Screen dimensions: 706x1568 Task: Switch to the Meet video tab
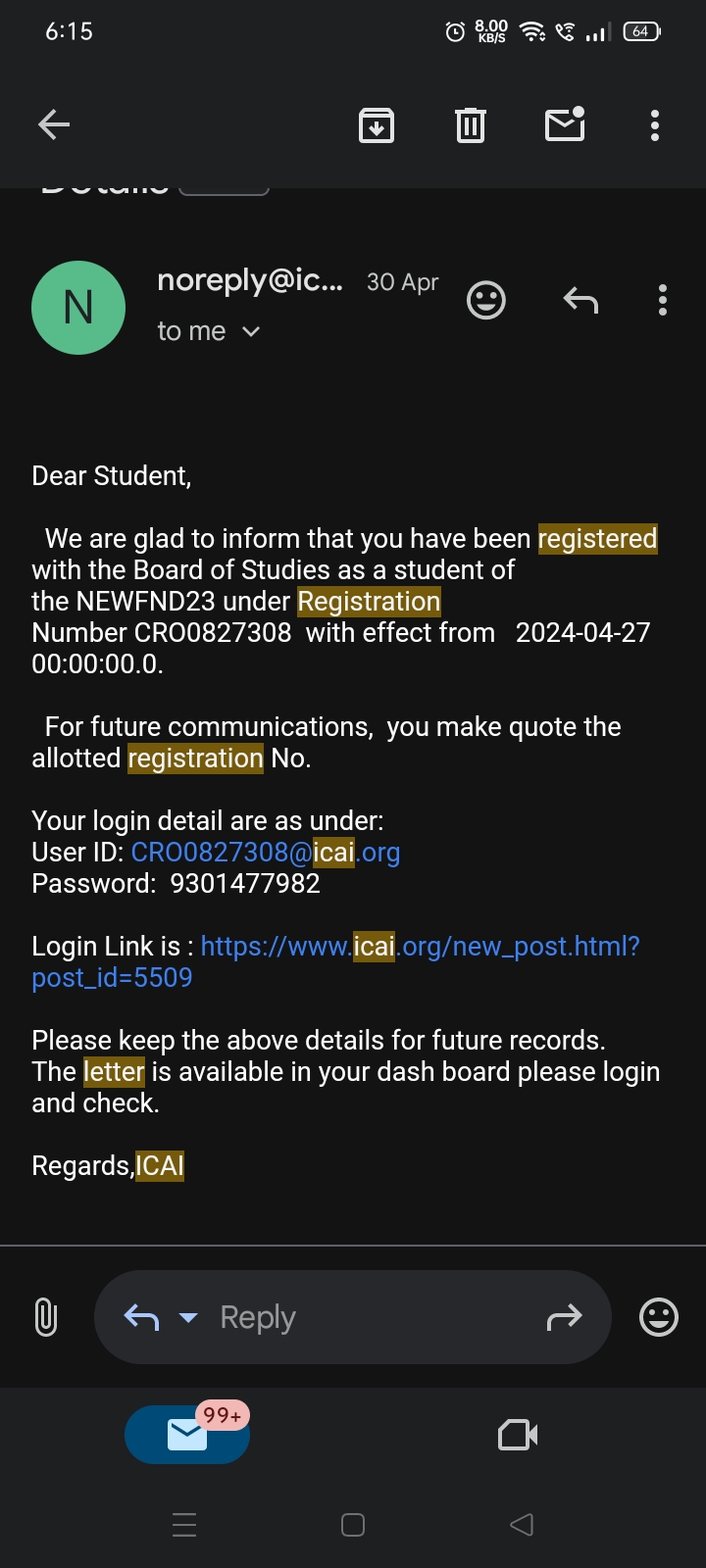coord(518,1435)
